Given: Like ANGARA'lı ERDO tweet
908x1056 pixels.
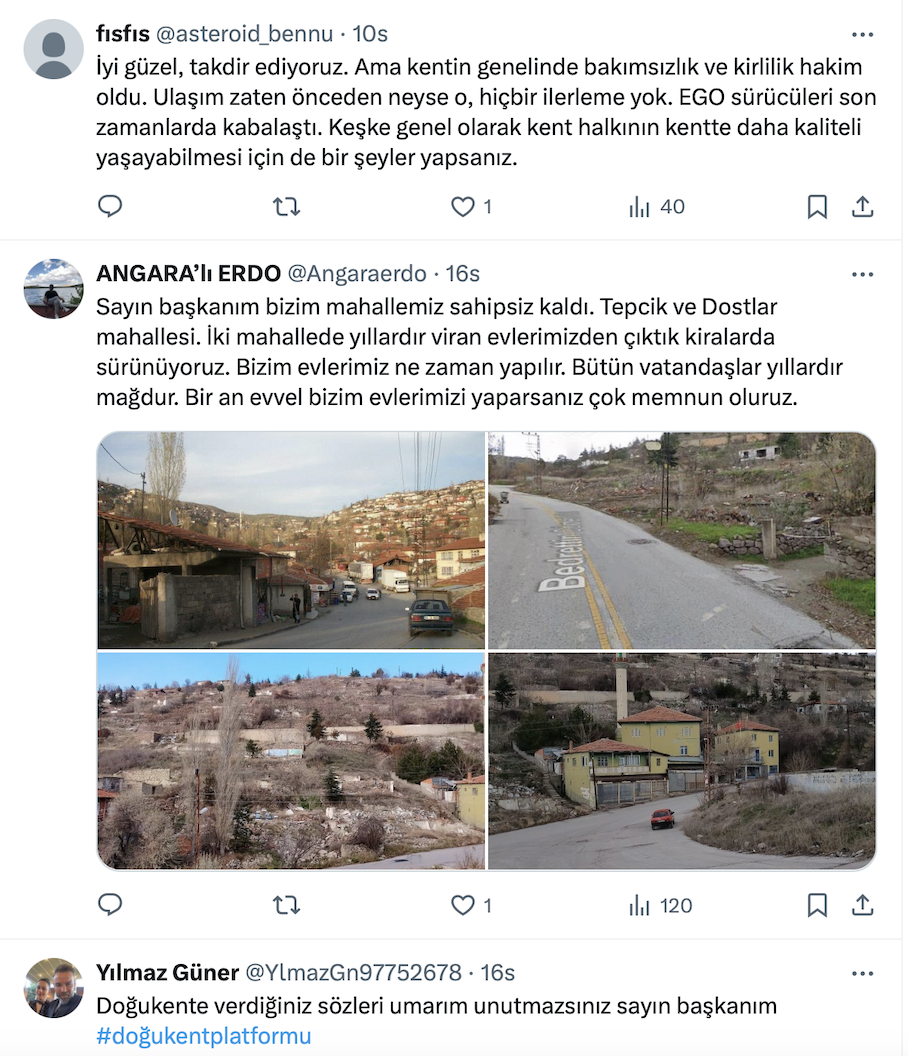Looking at the screenshot, I should [463, 906].
